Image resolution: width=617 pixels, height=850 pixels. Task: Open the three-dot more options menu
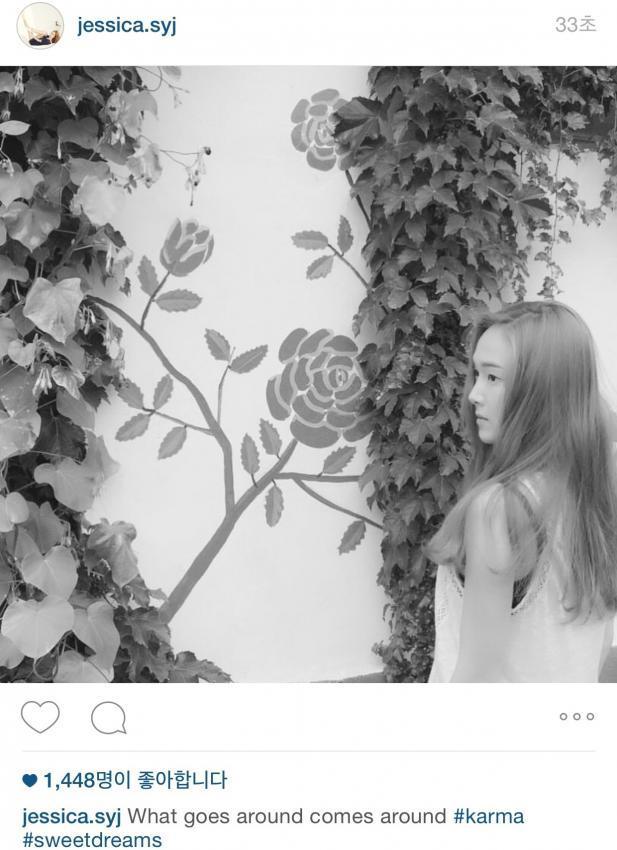[576, 717]
